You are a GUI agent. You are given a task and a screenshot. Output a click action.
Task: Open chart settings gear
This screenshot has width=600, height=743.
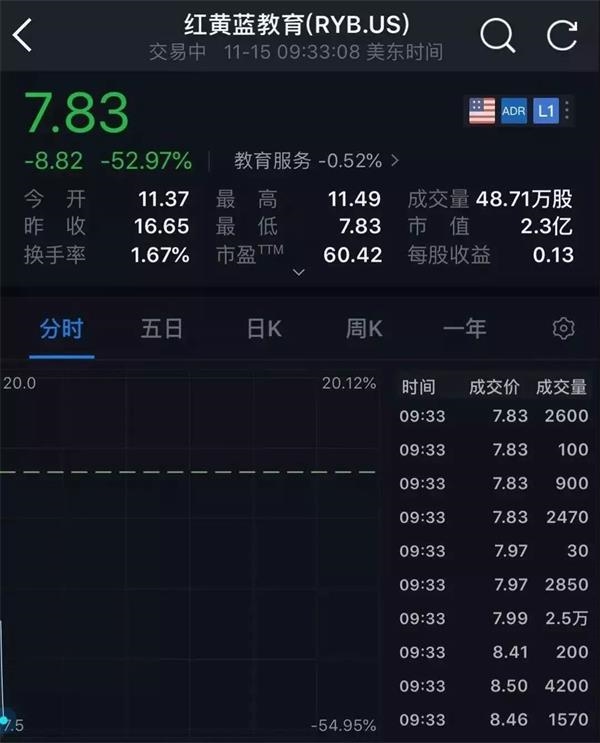564,328
